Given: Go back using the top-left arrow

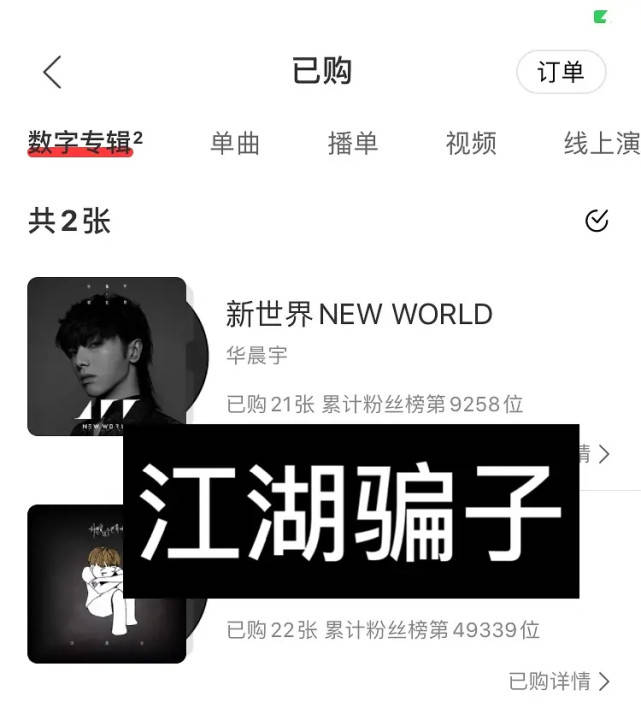Looking at the screenshot, I should pyautogui.click(x=52, y=72).
